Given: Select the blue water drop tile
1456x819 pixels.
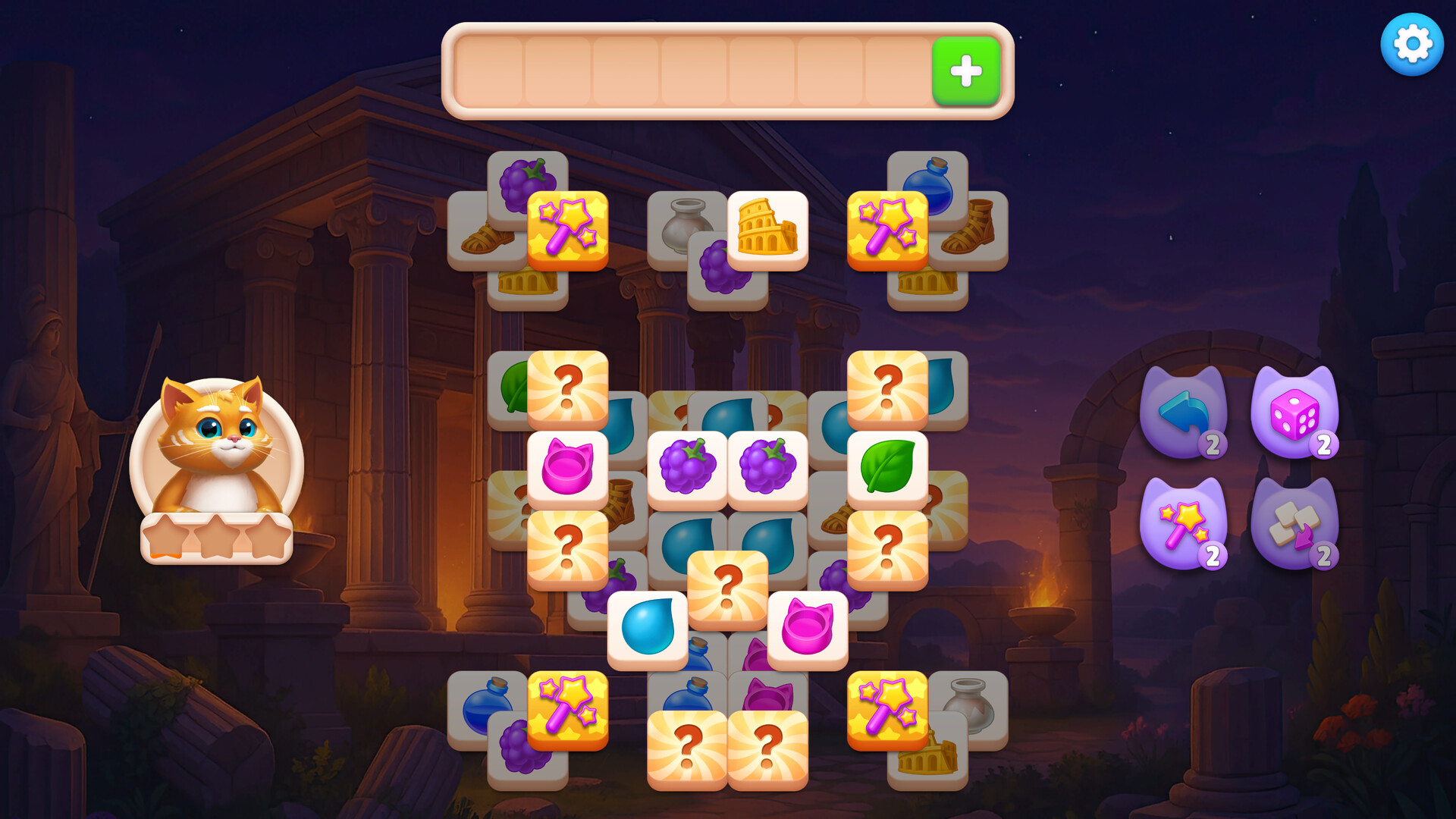Looking at the screenshot, I should (x=647, y=629).
